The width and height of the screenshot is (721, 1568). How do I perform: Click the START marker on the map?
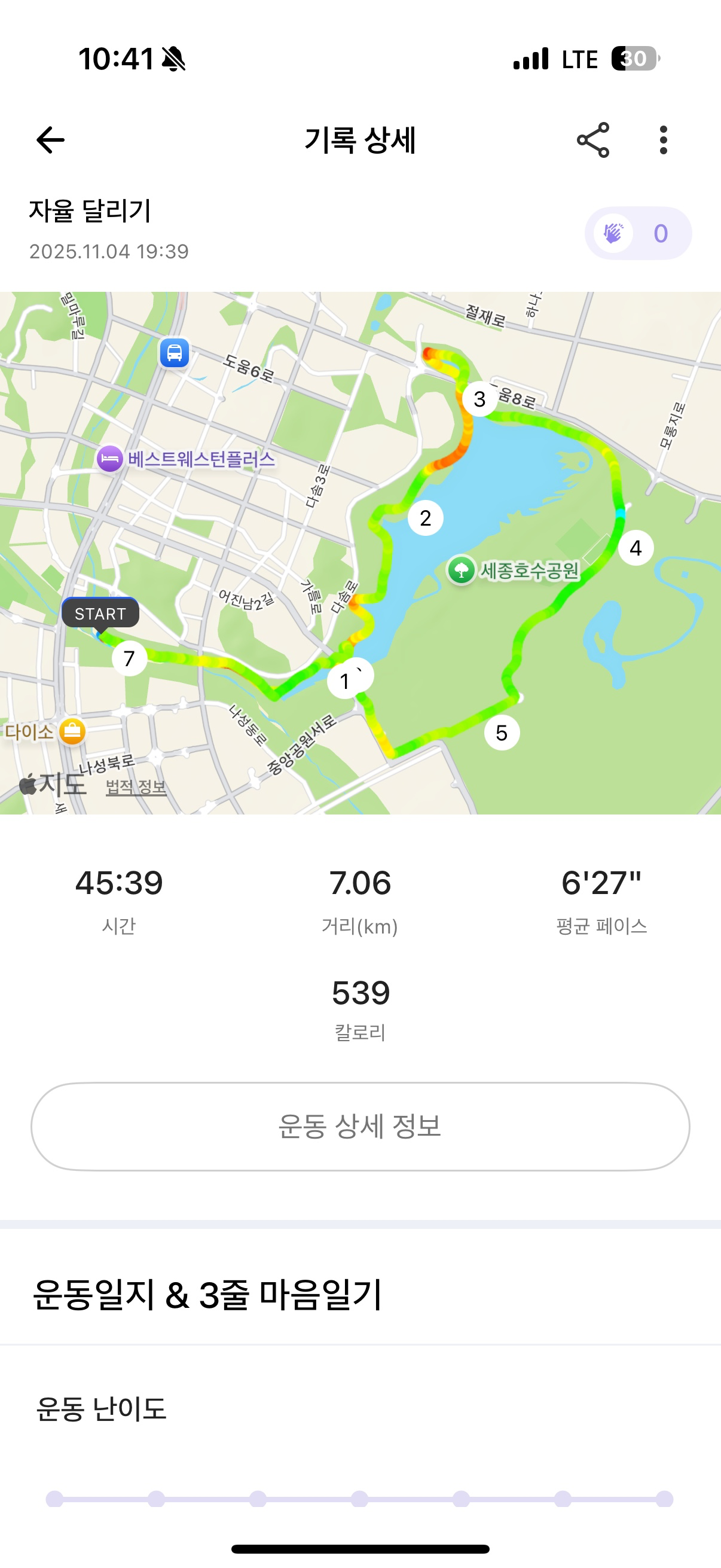tap(100, 614)
